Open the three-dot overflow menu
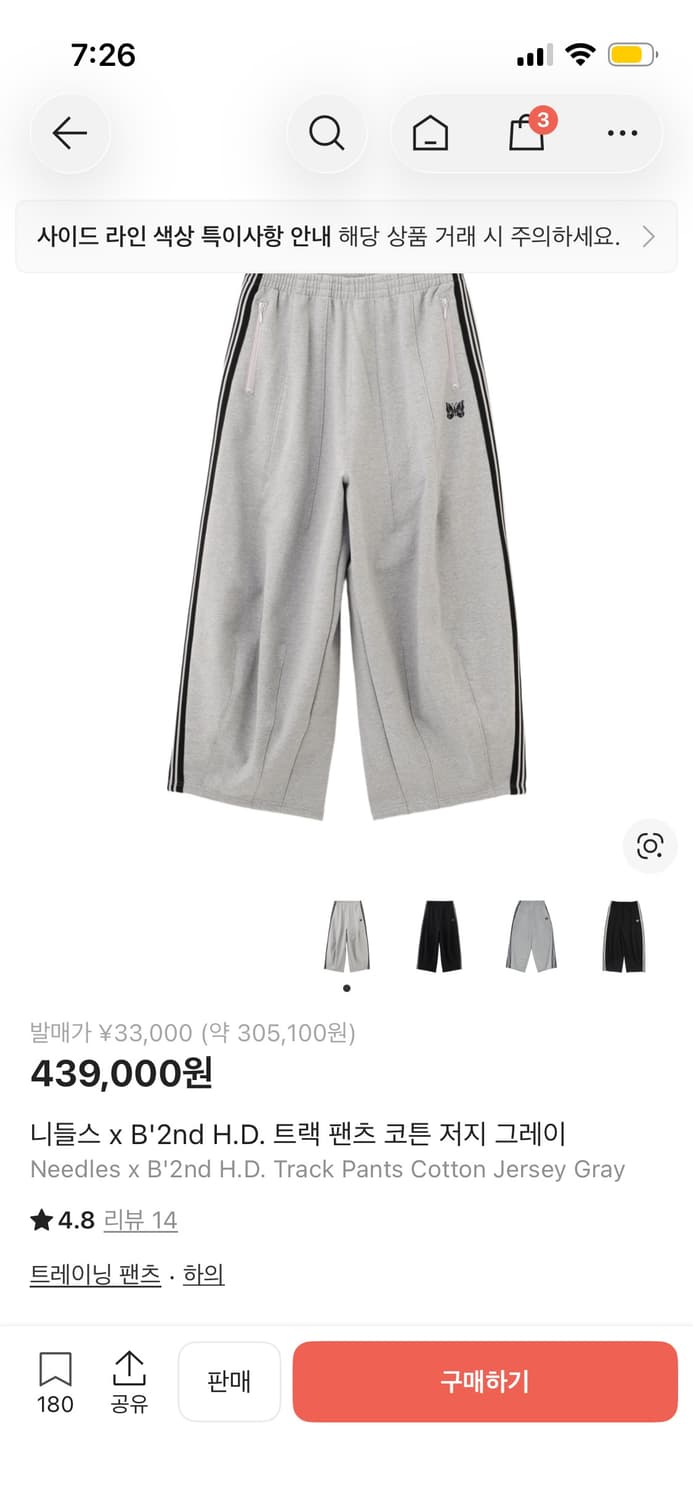The height and width of the screenshot is (1500, 693). pyautogui.click(x=622, y=133)
